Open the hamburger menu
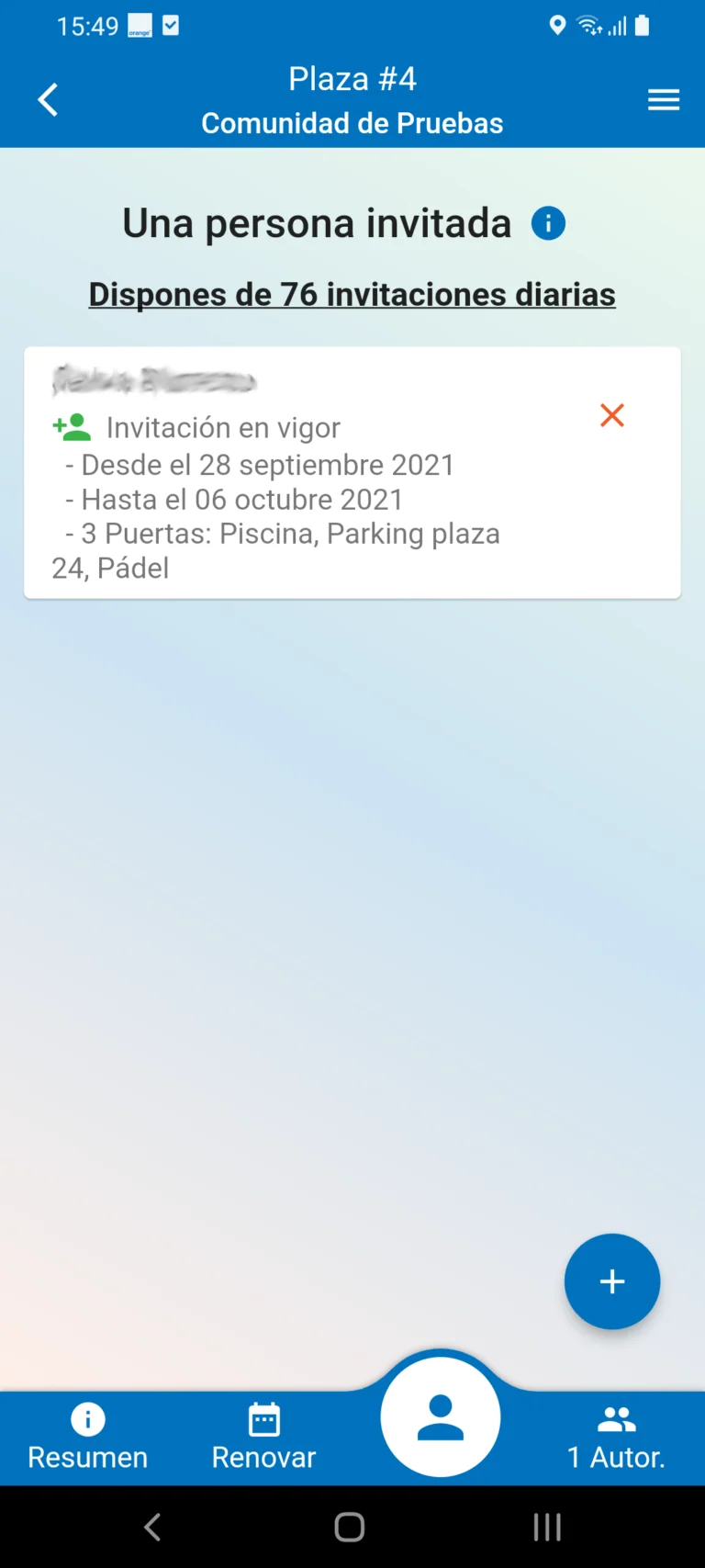The image size is (705, 1568). [663, 100]
